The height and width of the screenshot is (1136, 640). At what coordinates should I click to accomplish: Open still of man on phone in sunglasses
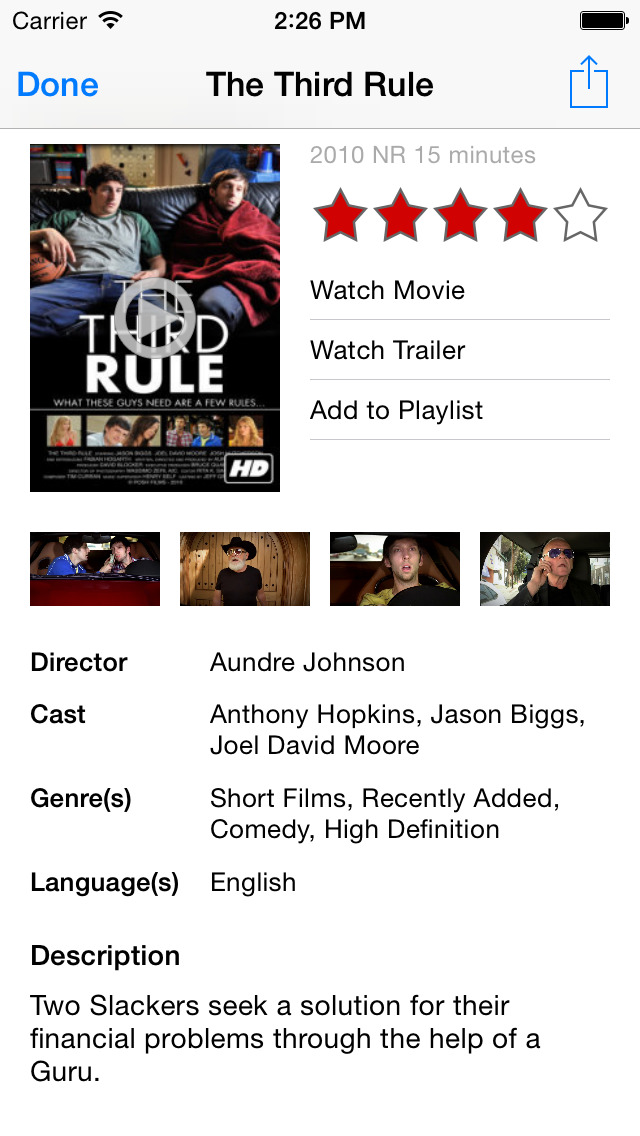(x=545, y=569)
